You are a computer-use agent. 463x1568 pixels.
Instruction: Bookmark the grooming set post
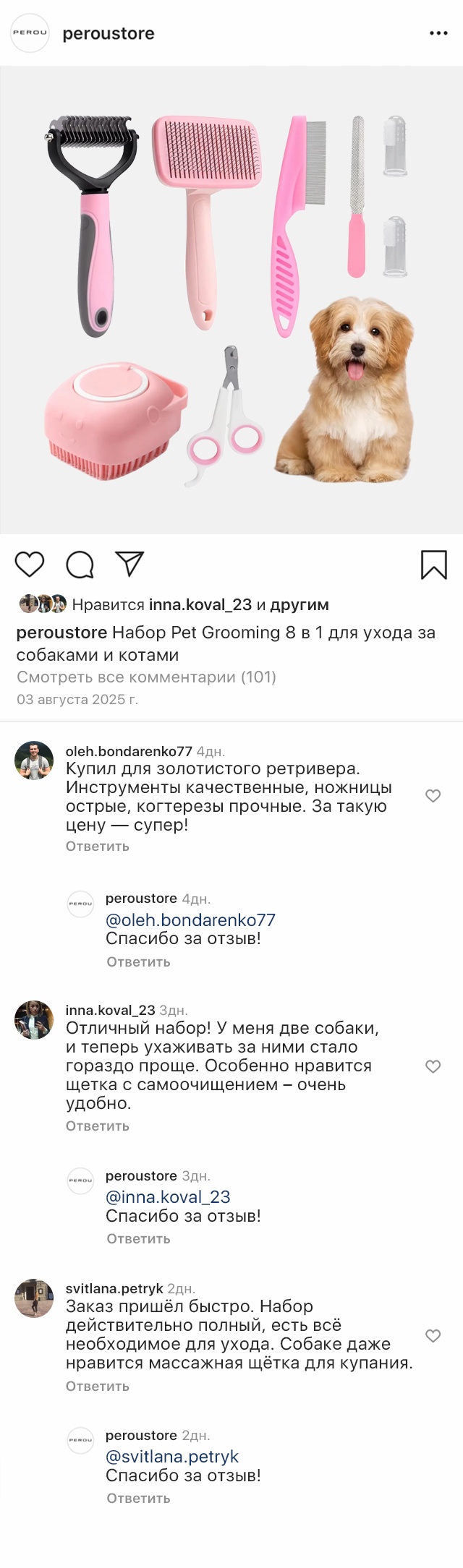tap(434, 565)
